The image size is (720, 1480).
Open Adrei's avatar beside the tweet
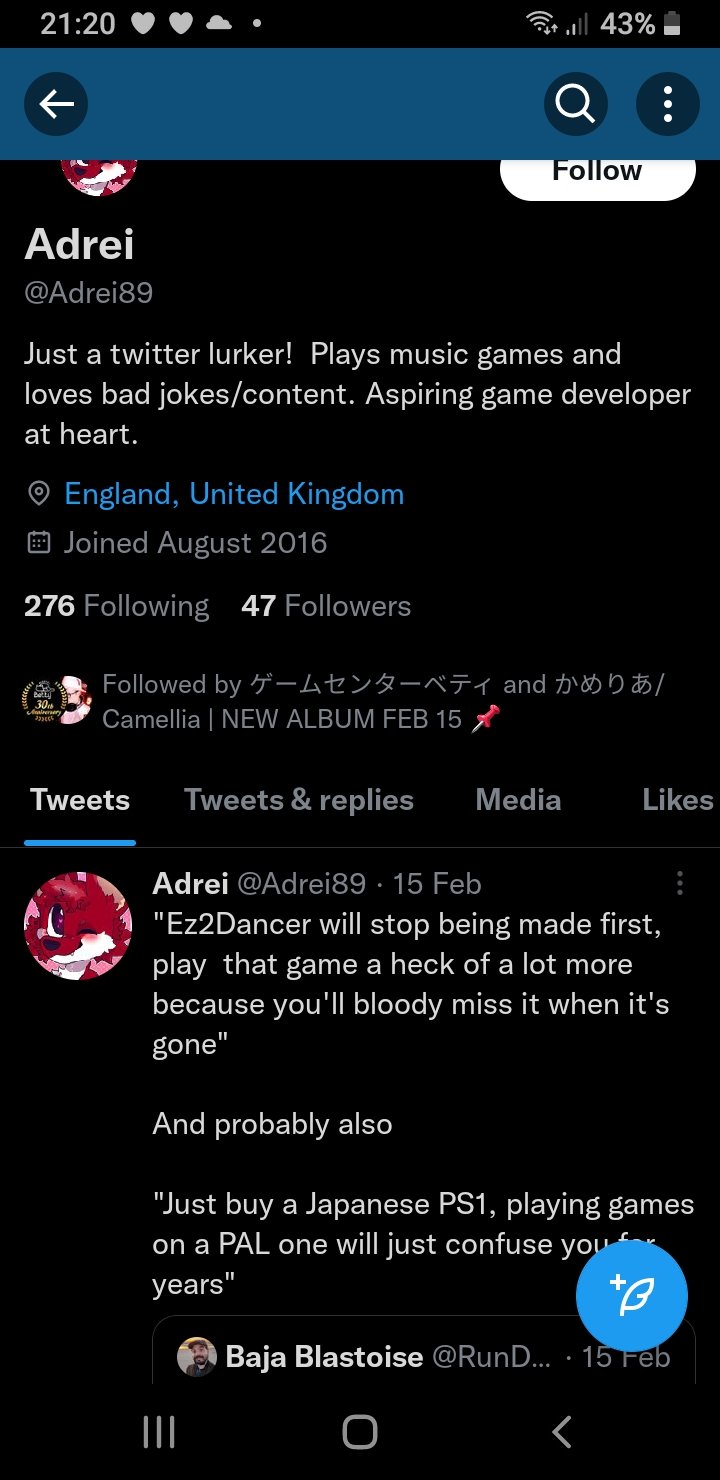pyautogui.click(x=78, y=925)
